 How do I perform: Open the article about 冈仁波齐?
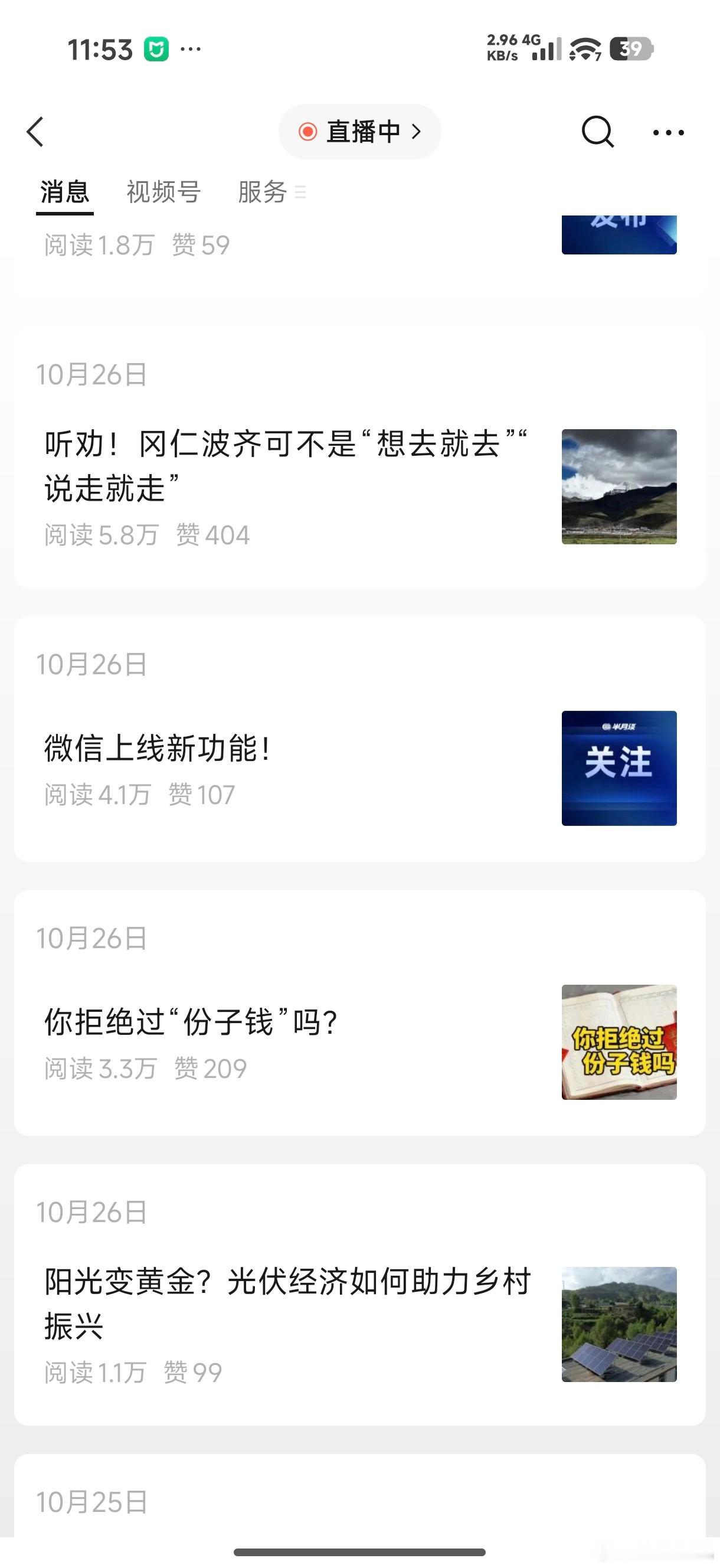286,466
